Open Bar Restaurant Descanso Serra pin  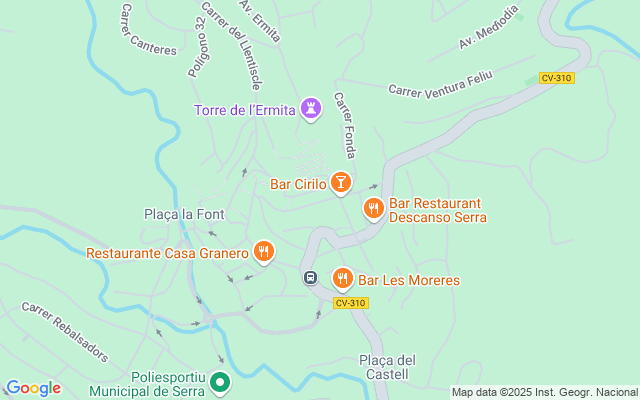pos(373,209)
